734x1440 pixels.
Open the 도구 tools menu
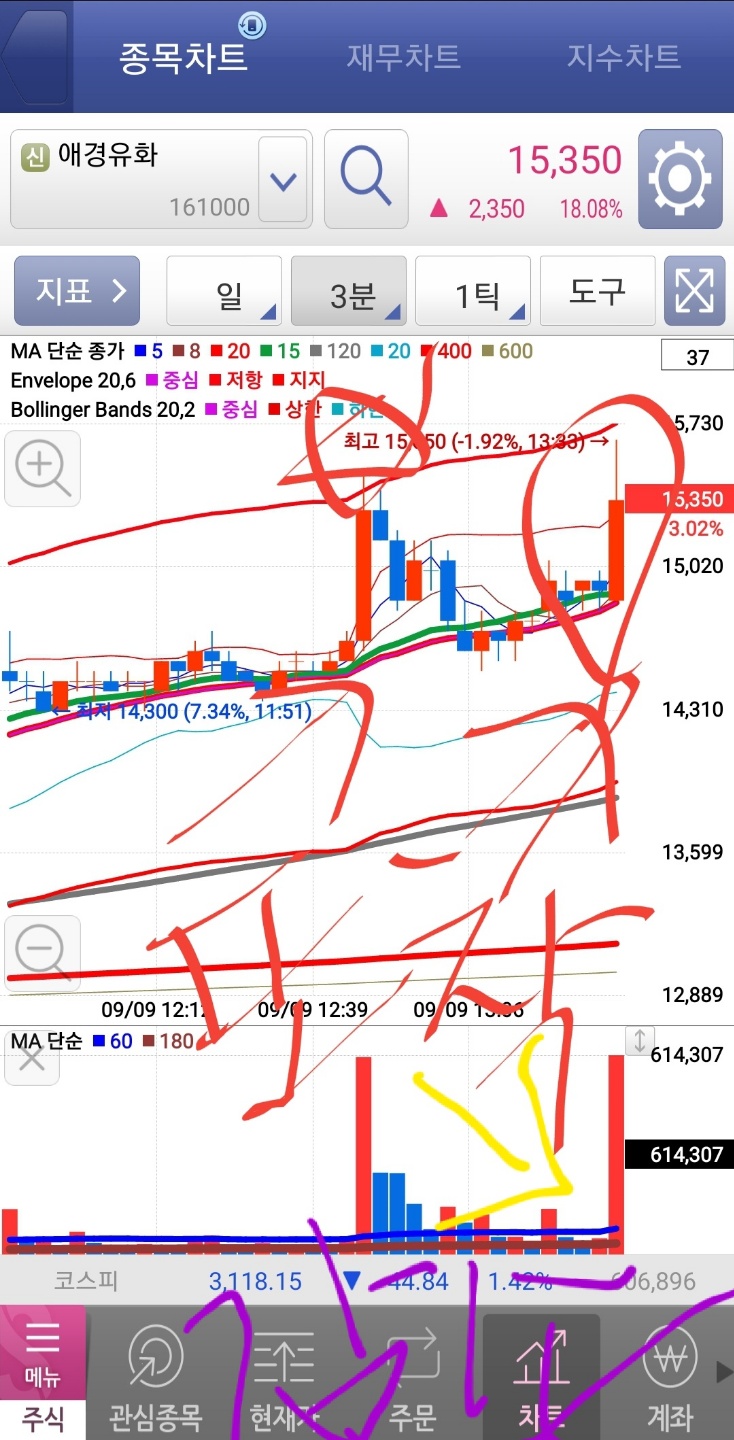(597, 292)
